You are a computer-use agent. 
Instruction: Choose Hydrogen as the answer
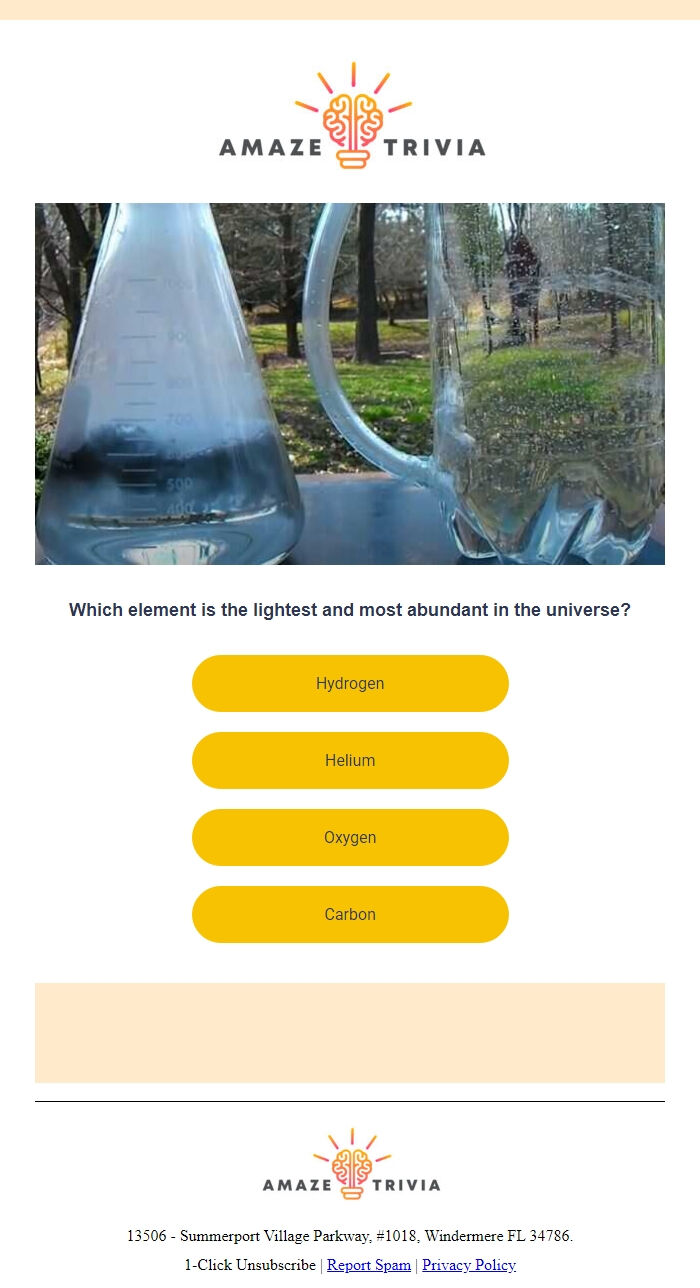(350, 684)
